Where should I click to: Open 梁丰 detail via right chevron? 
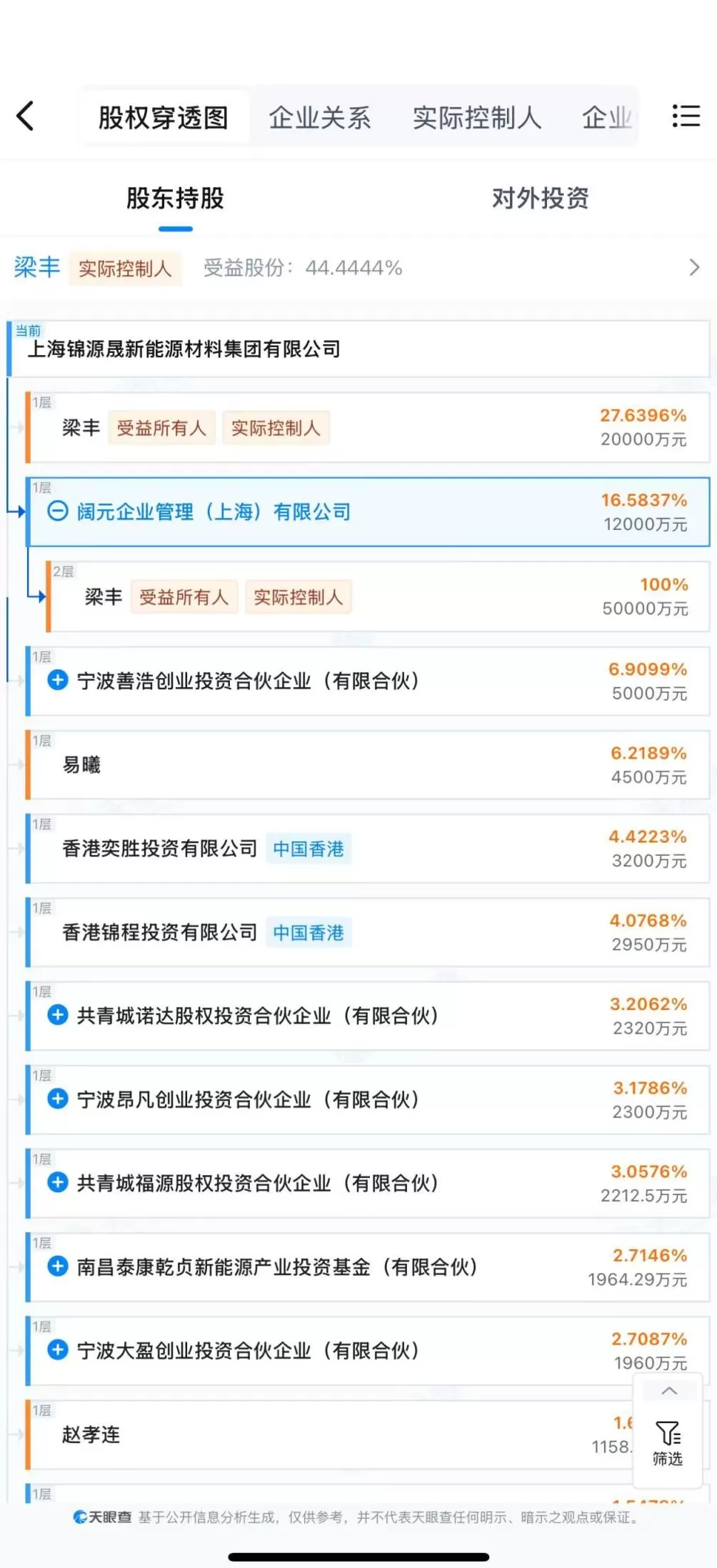693,268
